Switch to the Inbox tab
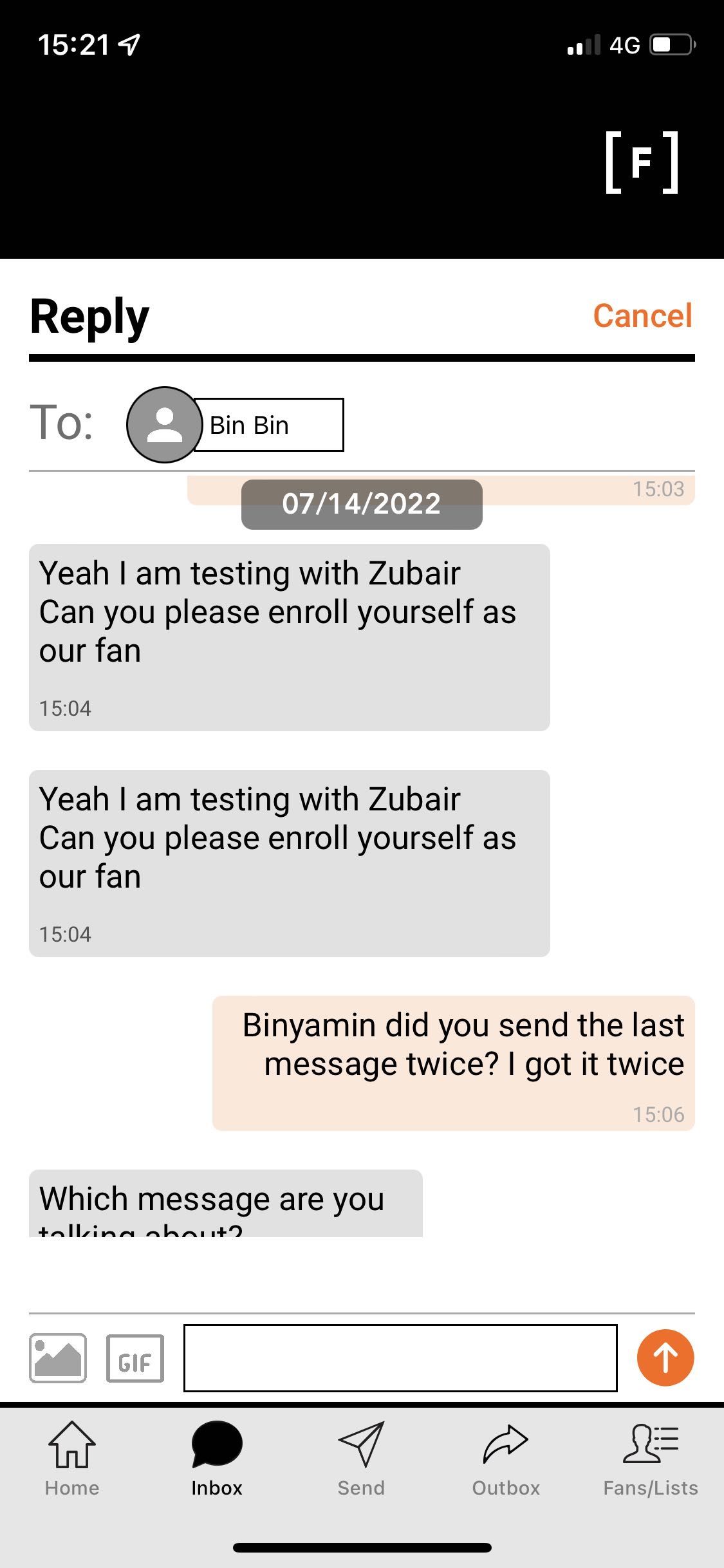 tap(217, 1459)
